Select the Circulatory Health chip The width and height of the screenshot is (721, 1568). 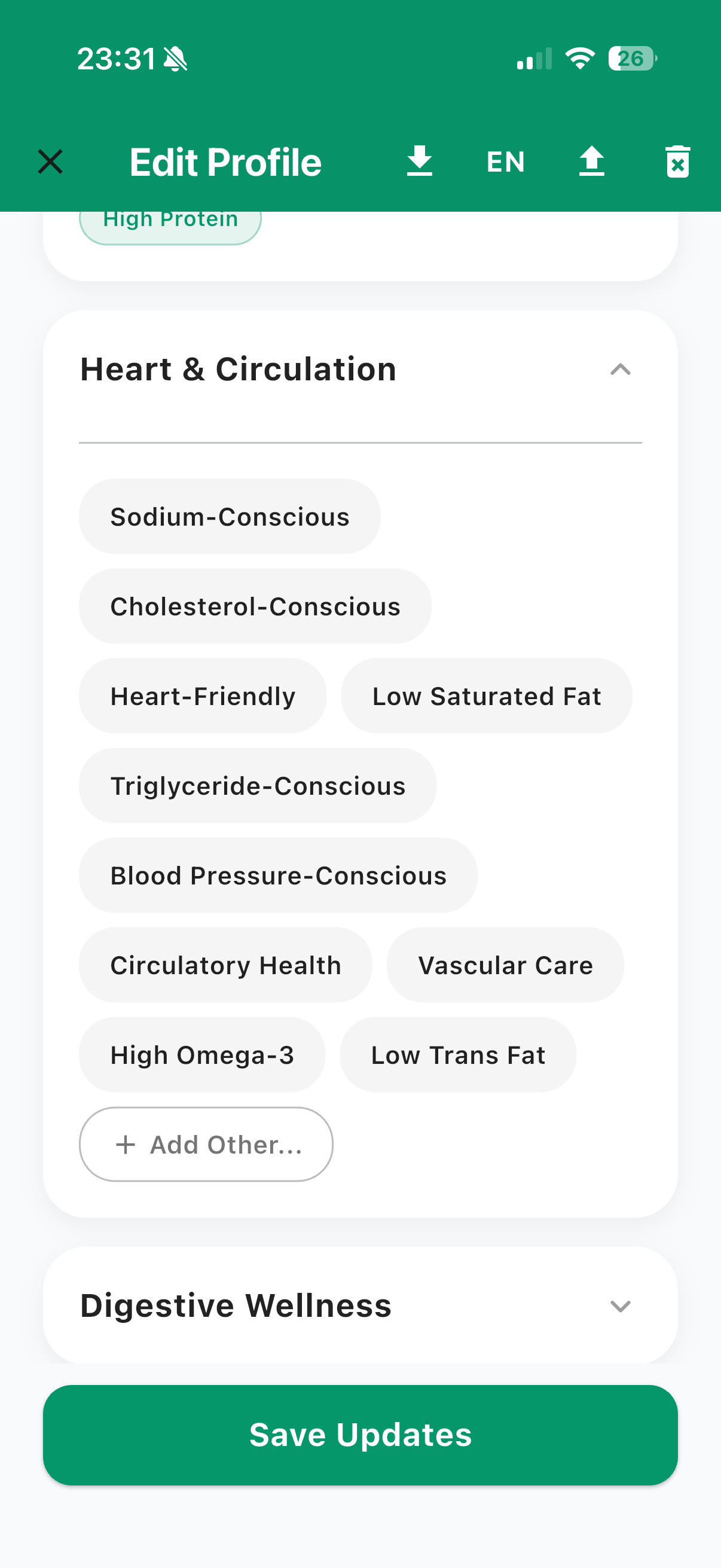point(225,965)
